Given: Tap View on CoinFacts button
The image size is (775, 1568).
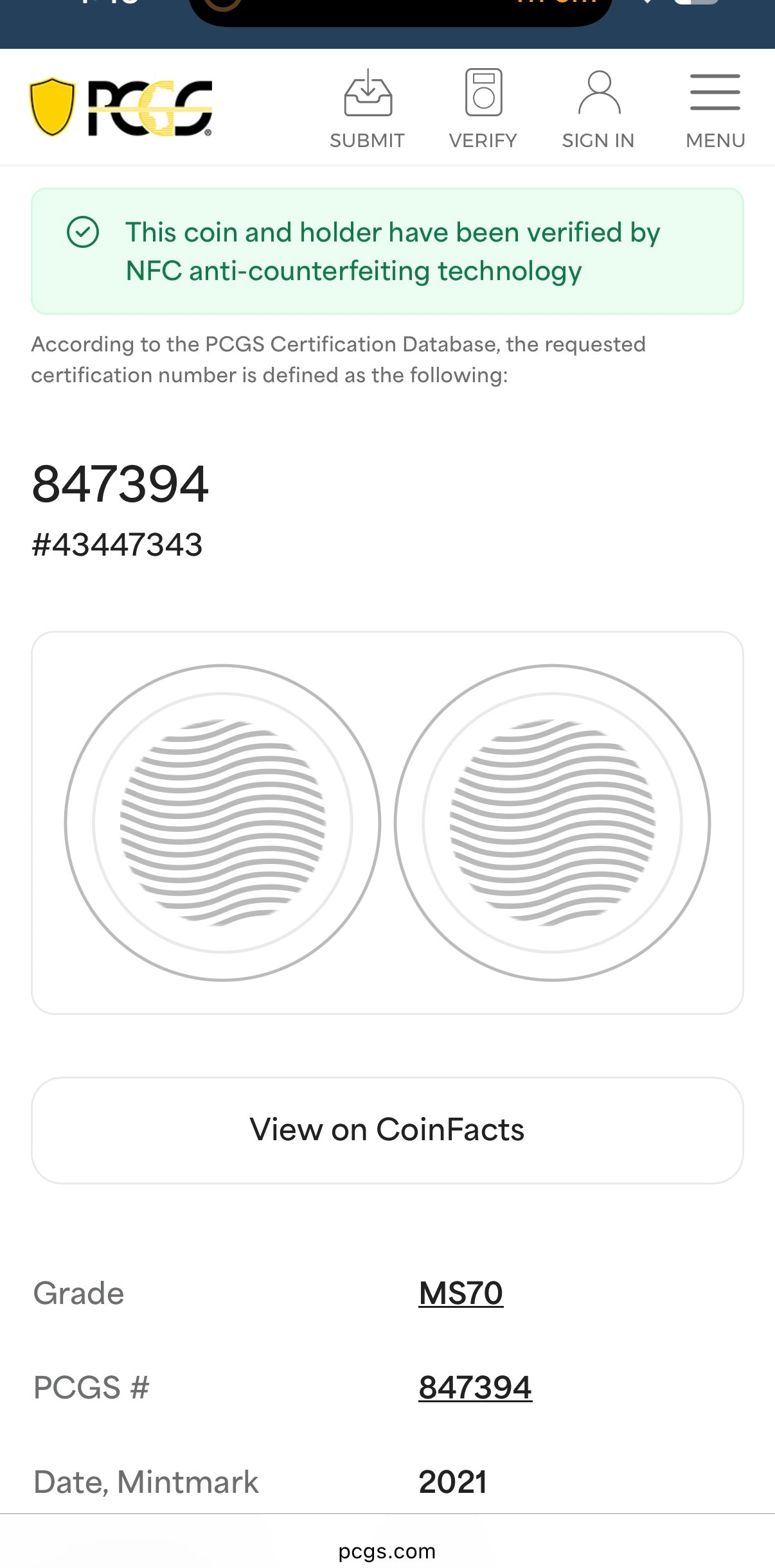Looking at the screenshot, I should coord(387,1130).
